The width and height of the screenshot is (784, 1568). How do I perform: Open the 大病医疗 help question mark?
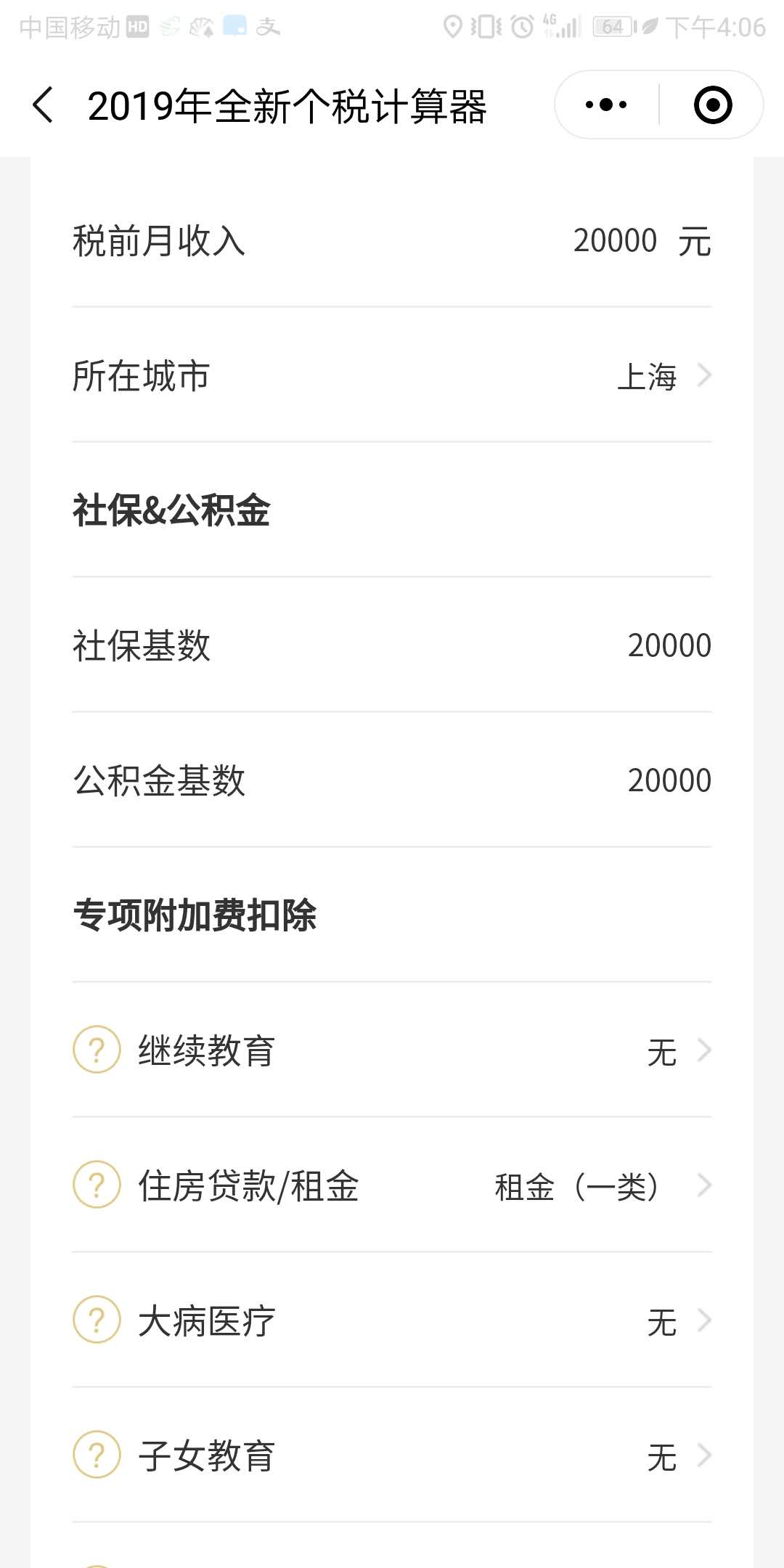coord(97,1320)
